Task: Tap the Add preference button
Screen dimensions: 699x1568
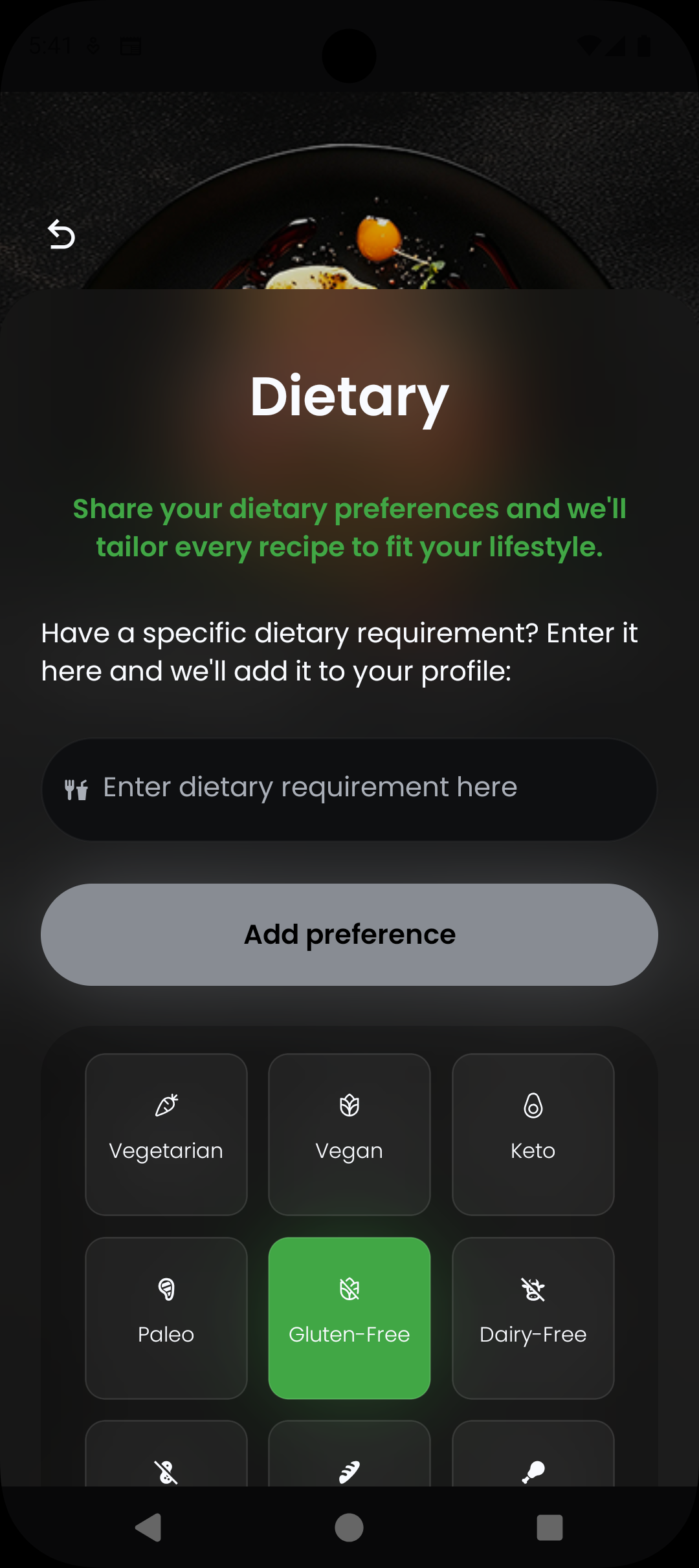Action: 349,934
